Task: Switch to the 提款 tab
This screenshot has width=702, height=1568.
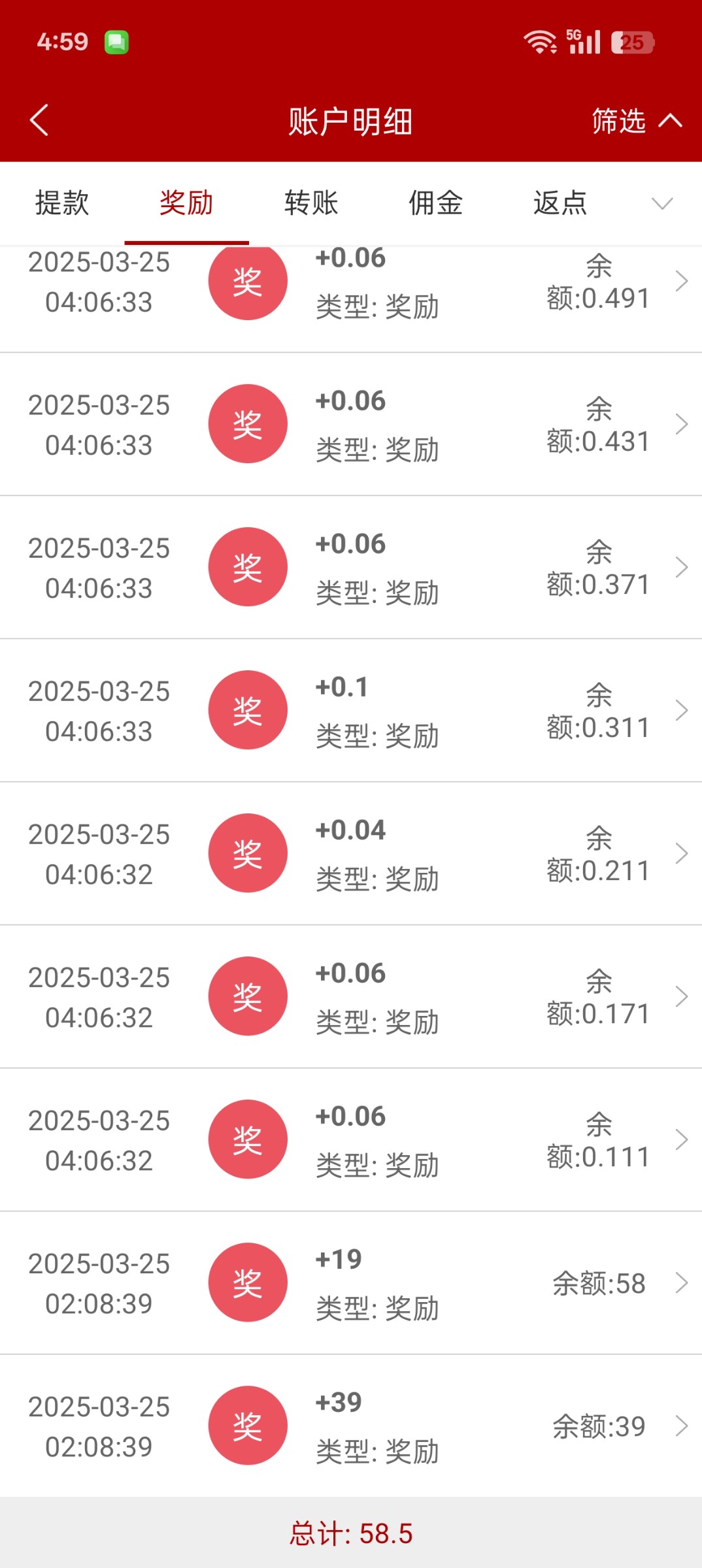Action: 62,203
